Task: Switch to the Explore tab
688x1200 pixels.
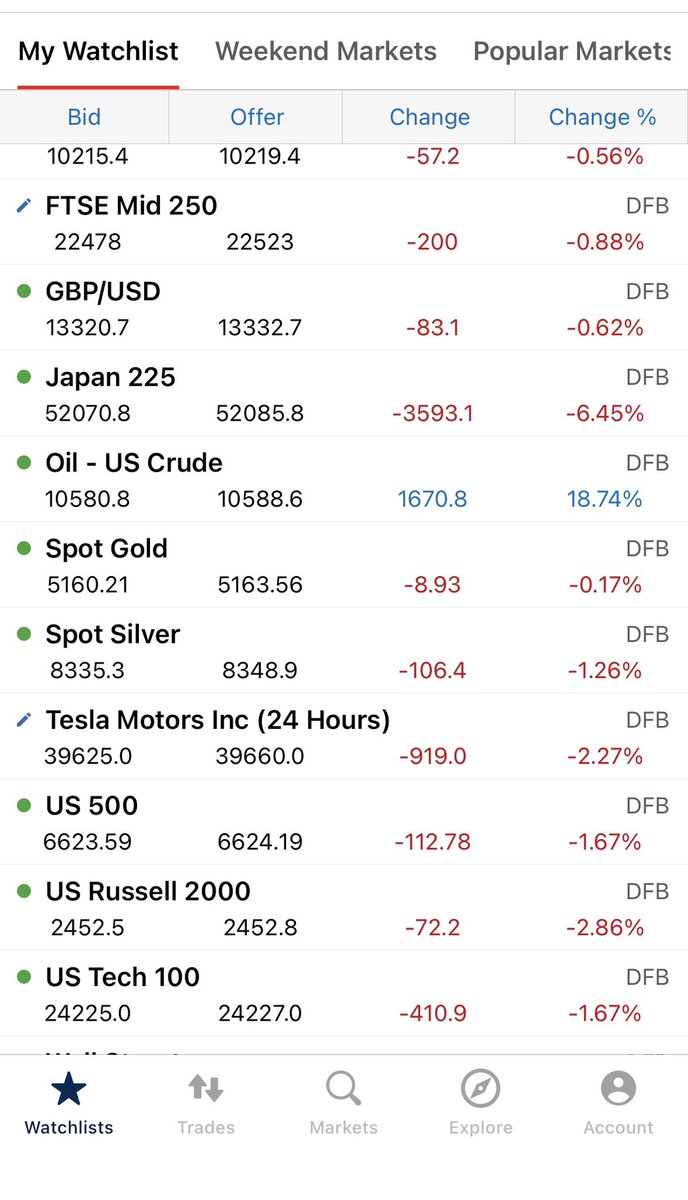Action: 481,1102
